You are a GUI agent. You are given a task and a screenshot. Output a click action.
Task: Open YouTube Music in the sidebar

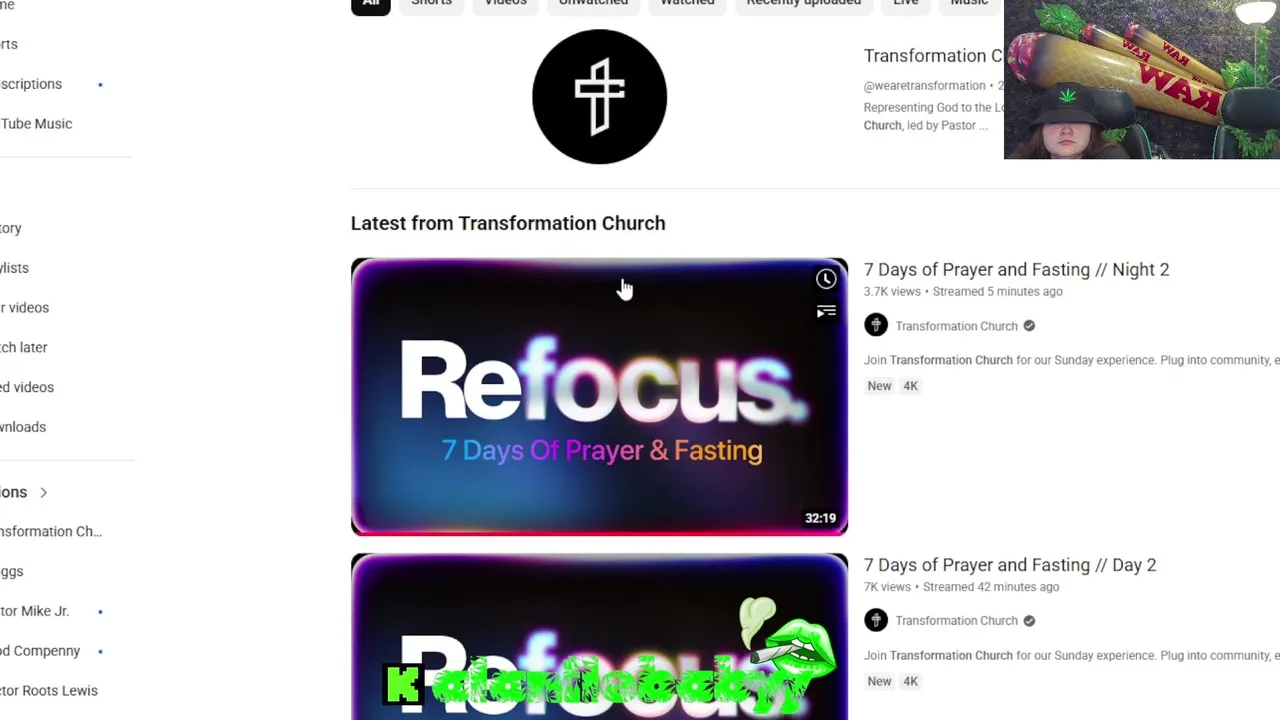point(36,124)
